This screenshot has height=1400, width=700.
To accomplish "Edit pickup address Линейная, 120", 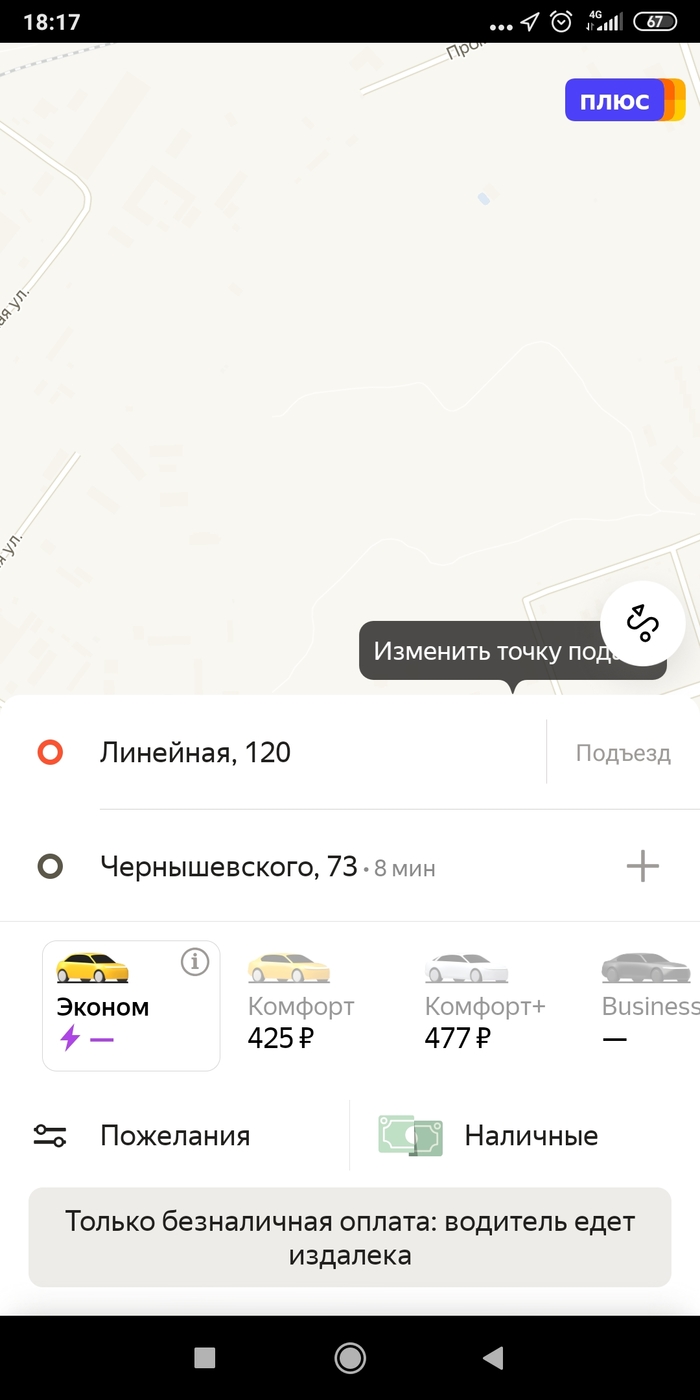I will coord(195,753).
